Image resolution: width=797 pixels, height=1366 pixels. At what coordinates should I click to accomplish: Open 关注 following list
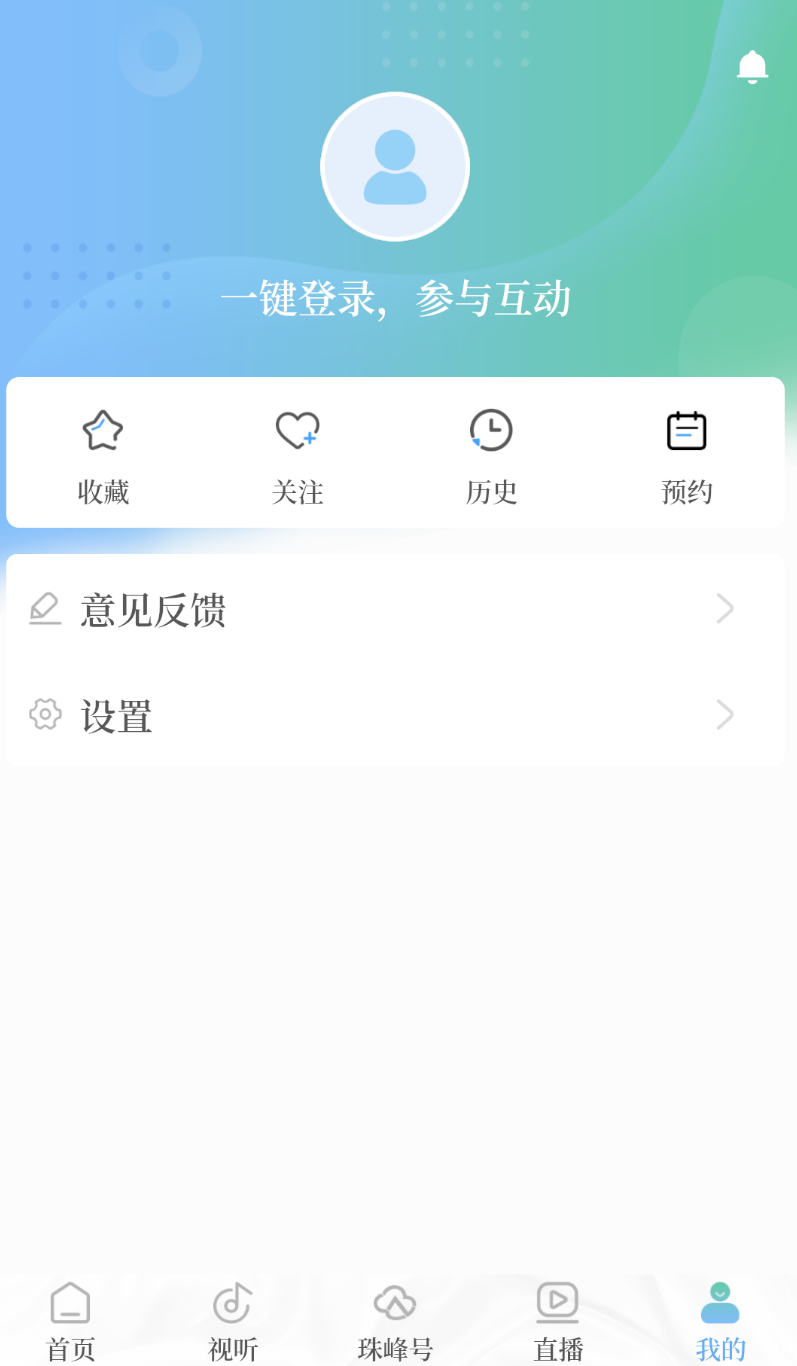coord(298,457)
